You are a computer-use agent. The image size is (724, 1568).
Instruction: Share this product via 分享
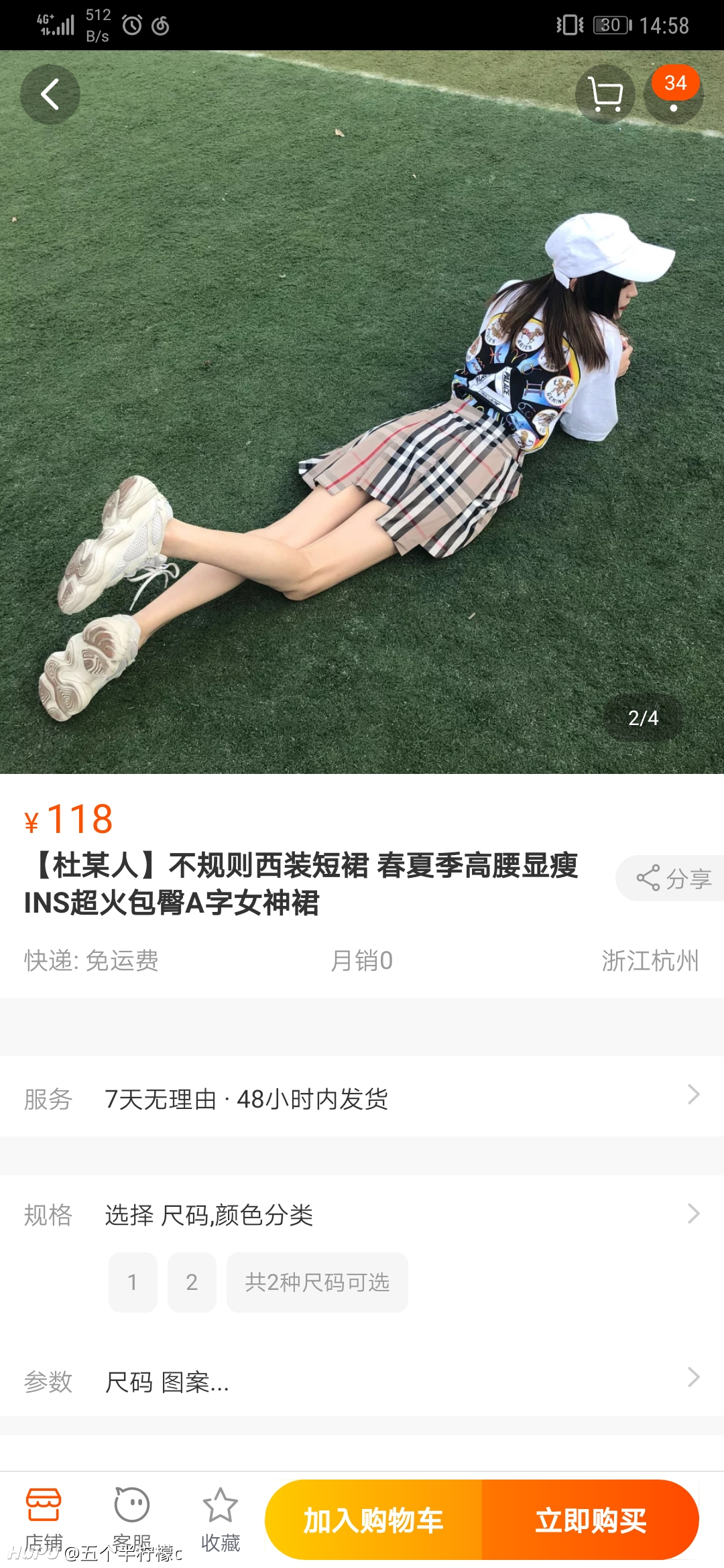[672, 878]
